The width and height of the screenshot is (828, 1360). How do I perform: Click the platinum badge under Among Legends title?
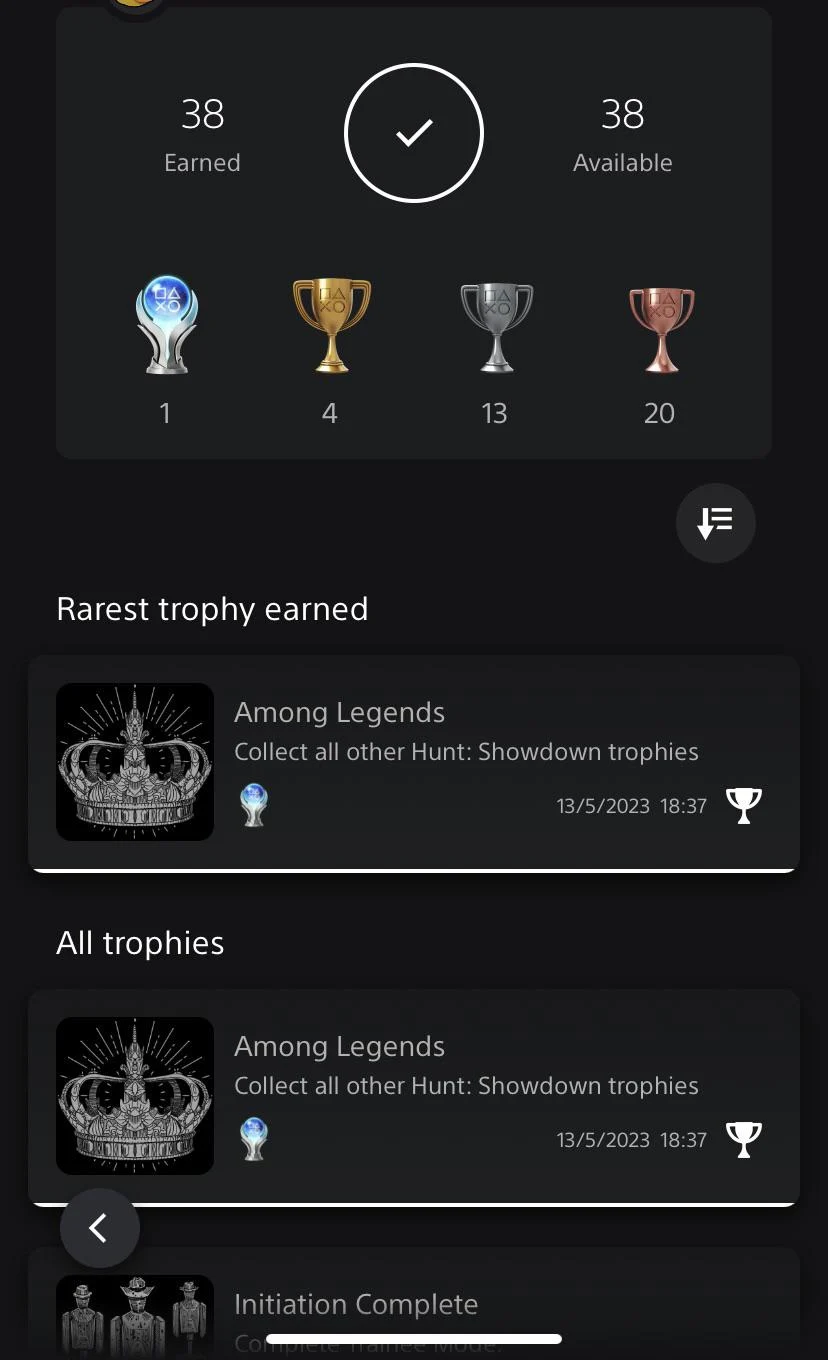(253, 805)
